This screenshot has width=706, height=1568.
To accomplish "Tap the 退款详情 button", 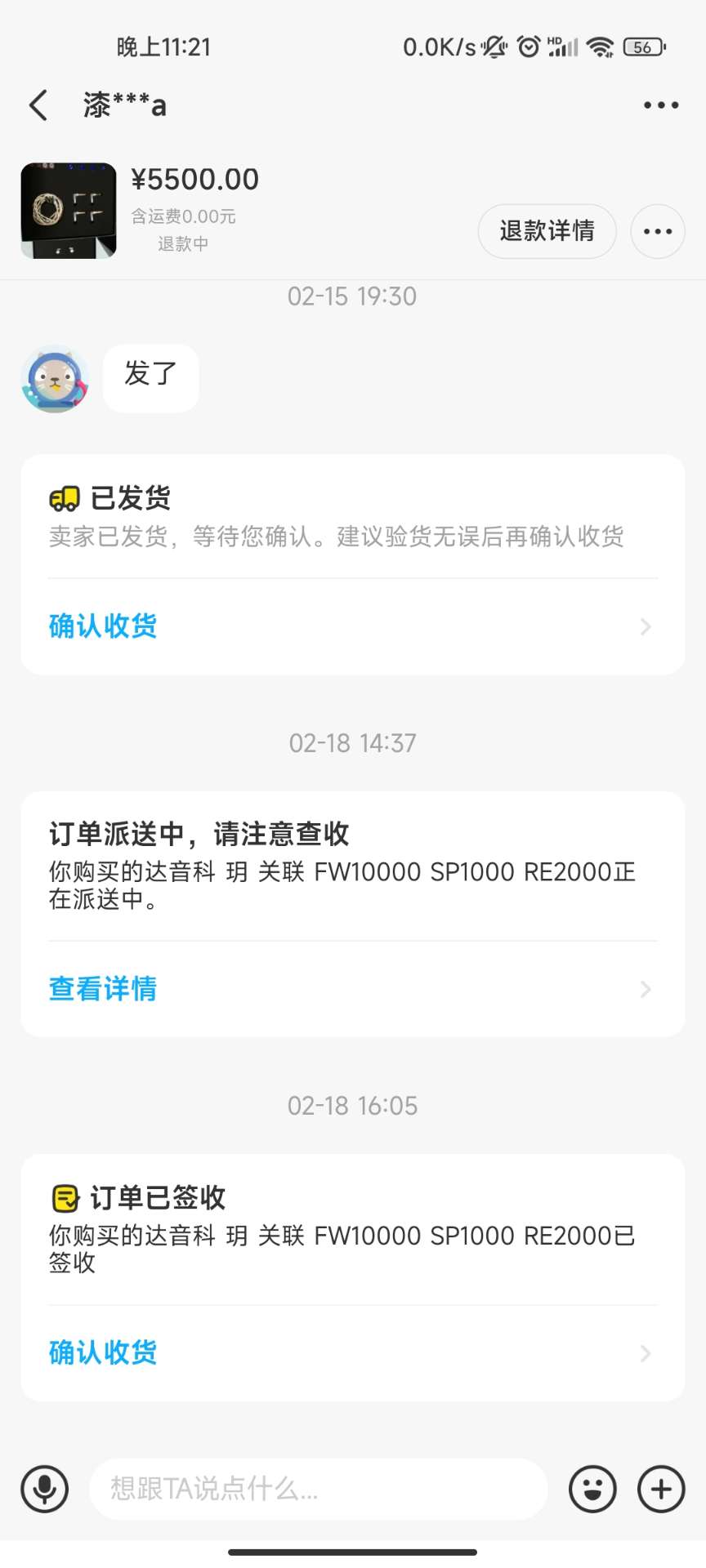I will (x=547, y=231).
